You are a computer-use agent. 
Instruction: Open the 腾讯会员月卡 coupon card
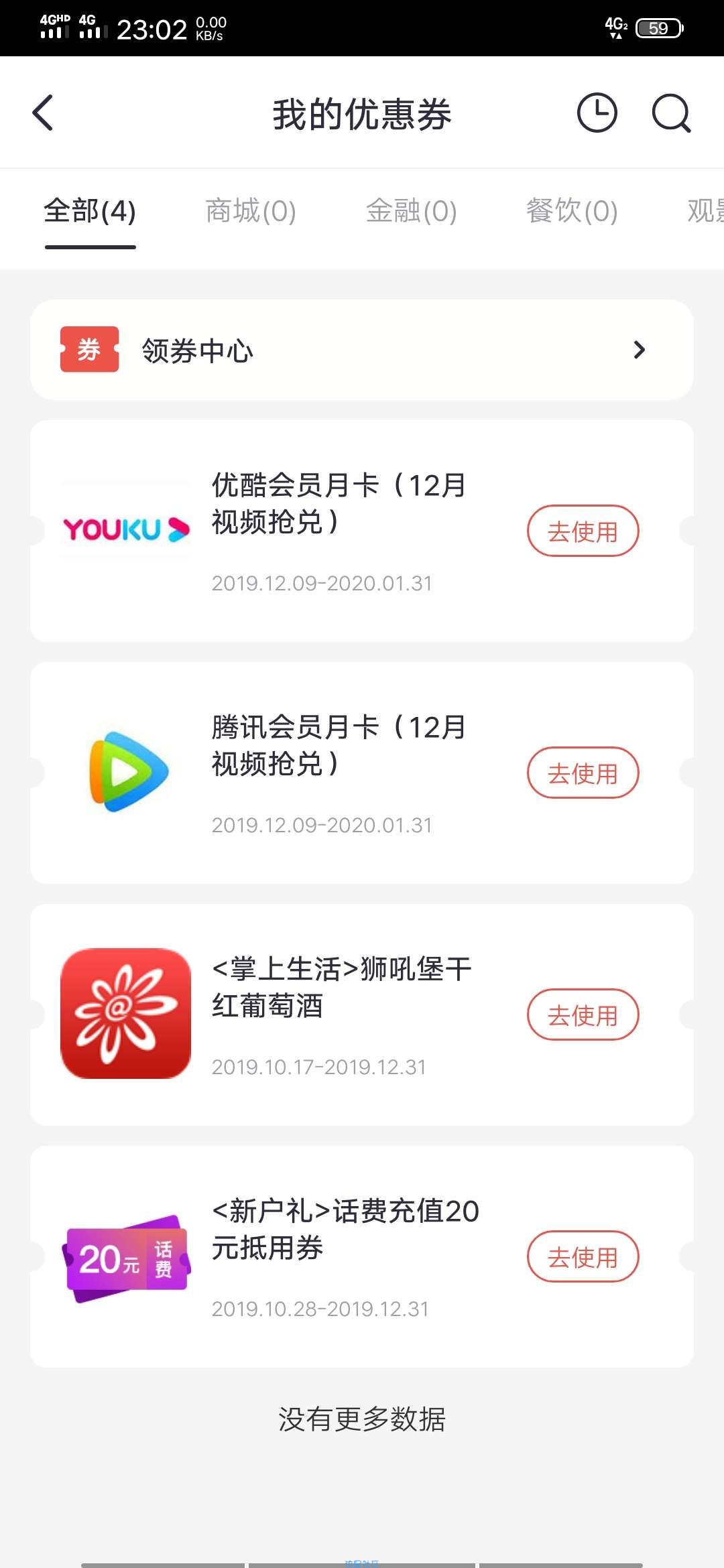coord(362,773)
